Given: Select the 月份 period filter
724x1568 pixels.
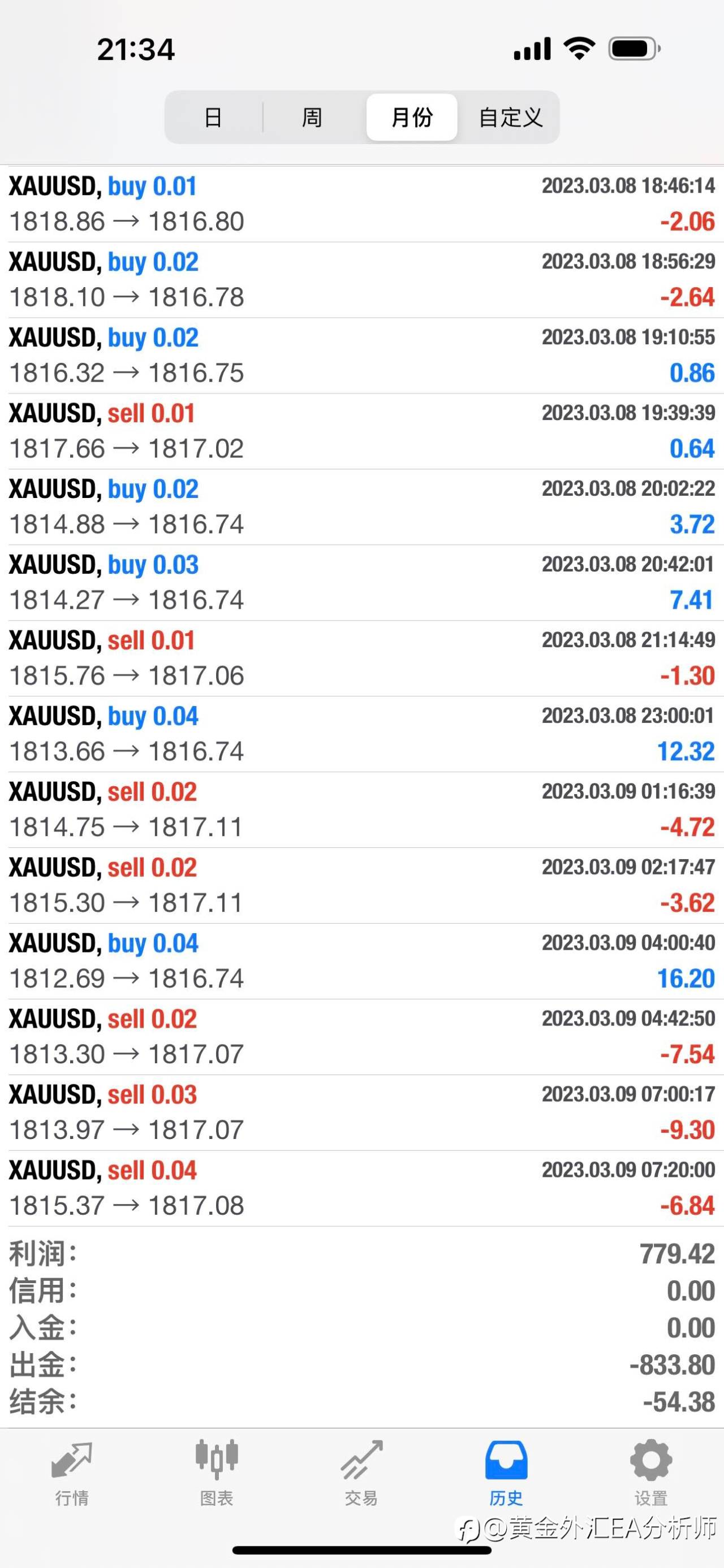Looking at the screenshot, I should click(x=412, y=117).
